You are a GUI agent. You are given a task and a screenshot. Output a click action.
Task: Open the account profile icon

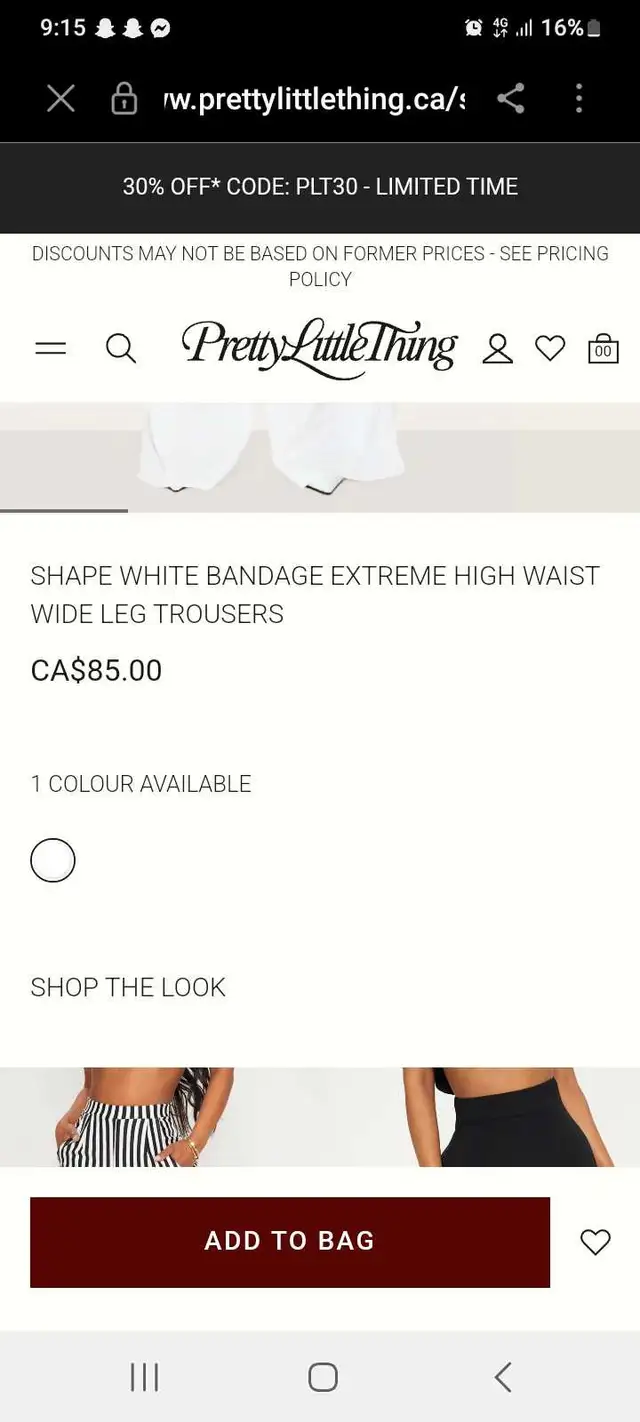(497, 348)
